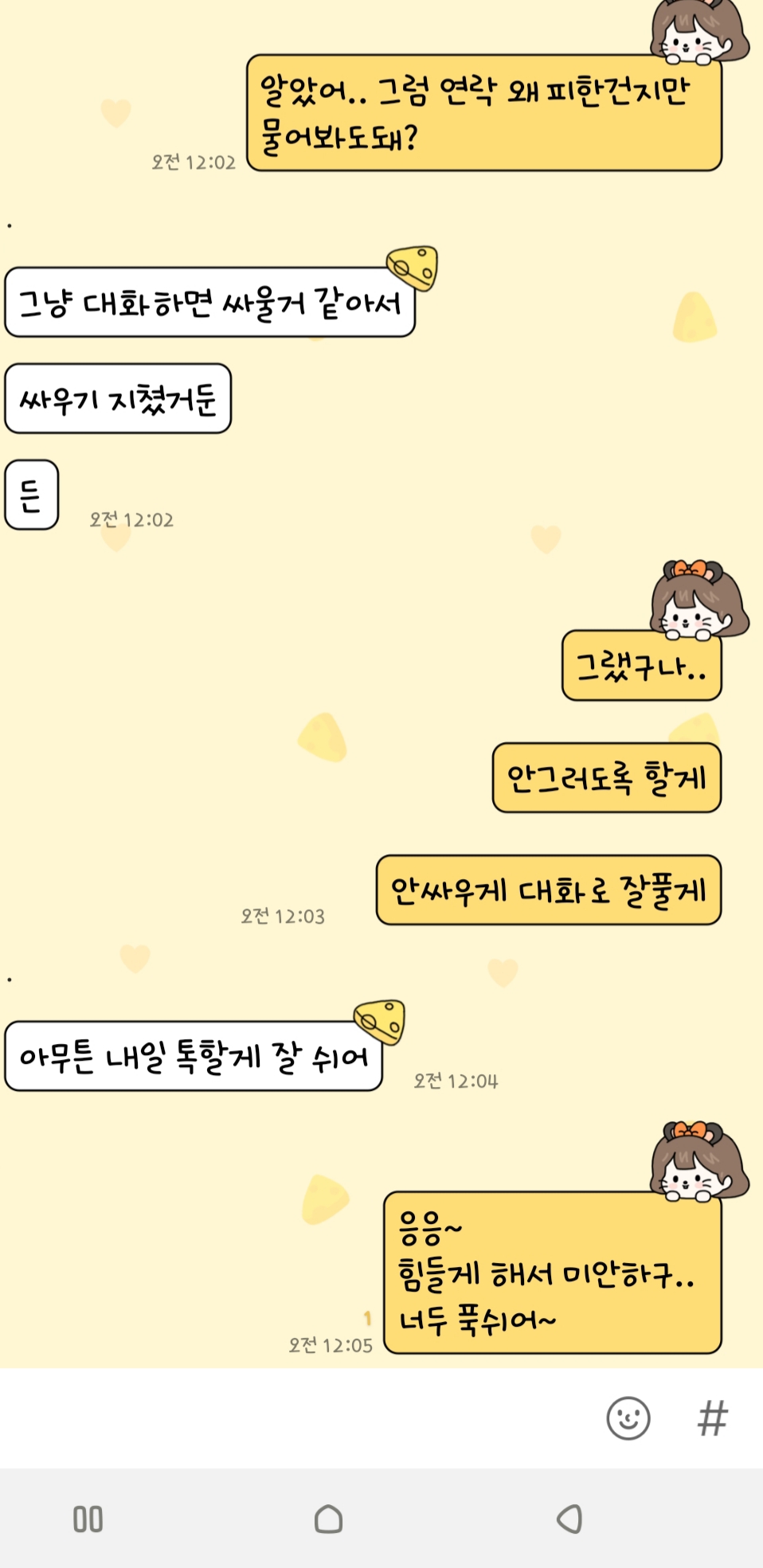The image size is (763, 1568).
Task: Go to the home screen
Action: click(328, 1519)
